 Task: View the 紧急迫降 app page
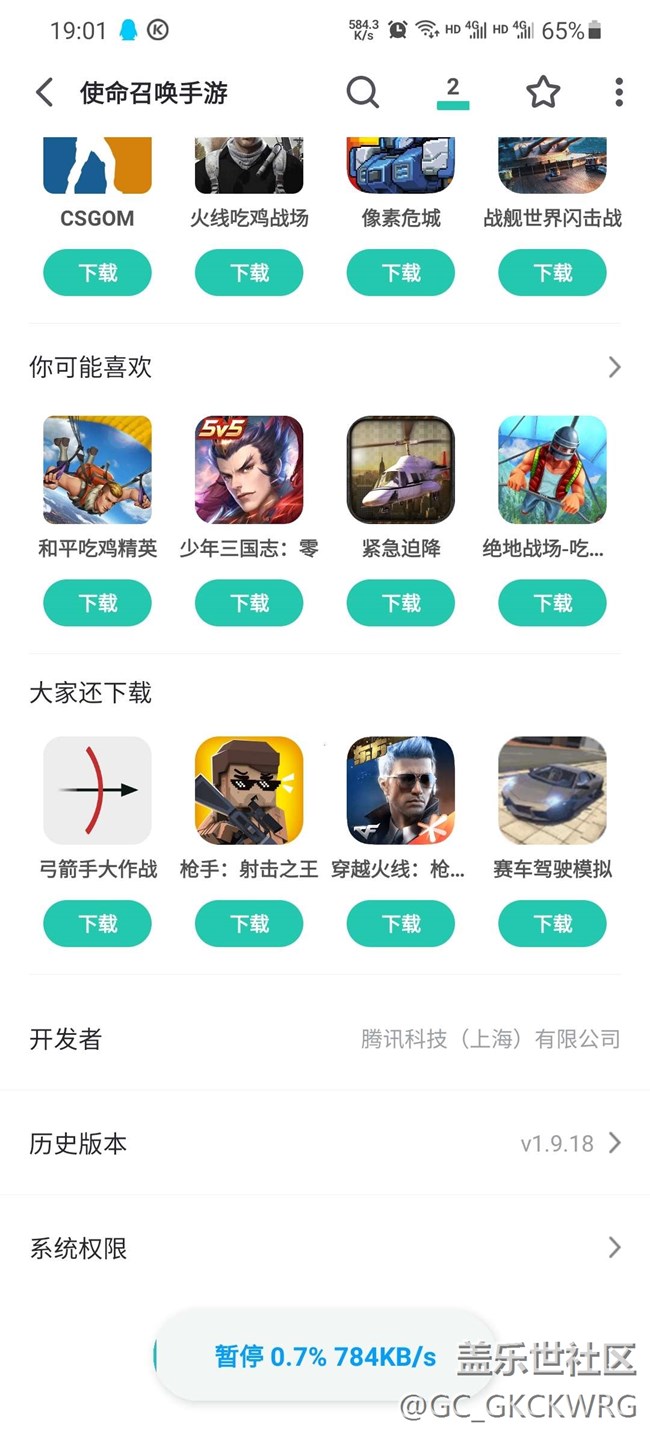tap(401, 470)
